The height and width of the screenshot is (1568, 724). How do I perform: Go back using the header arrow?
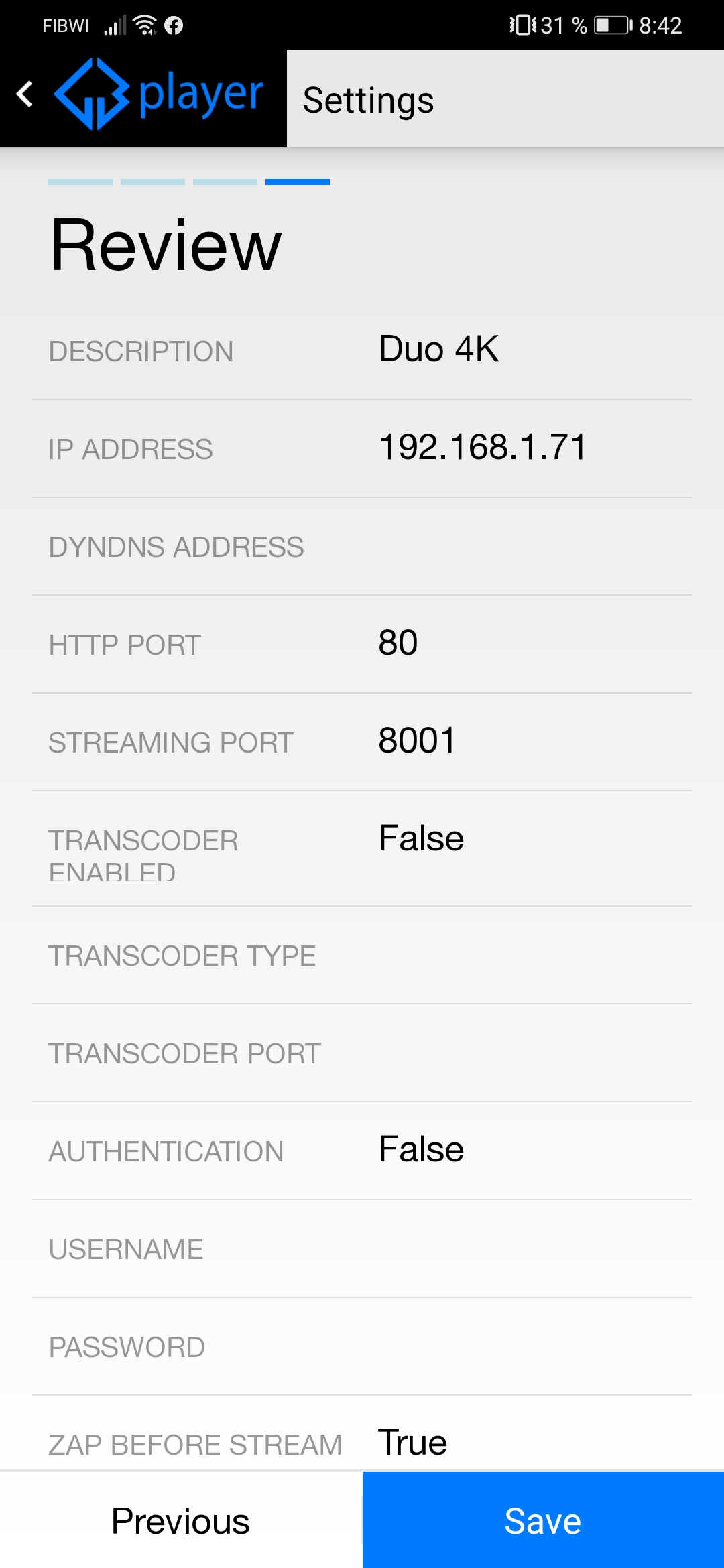coord(25,94)
